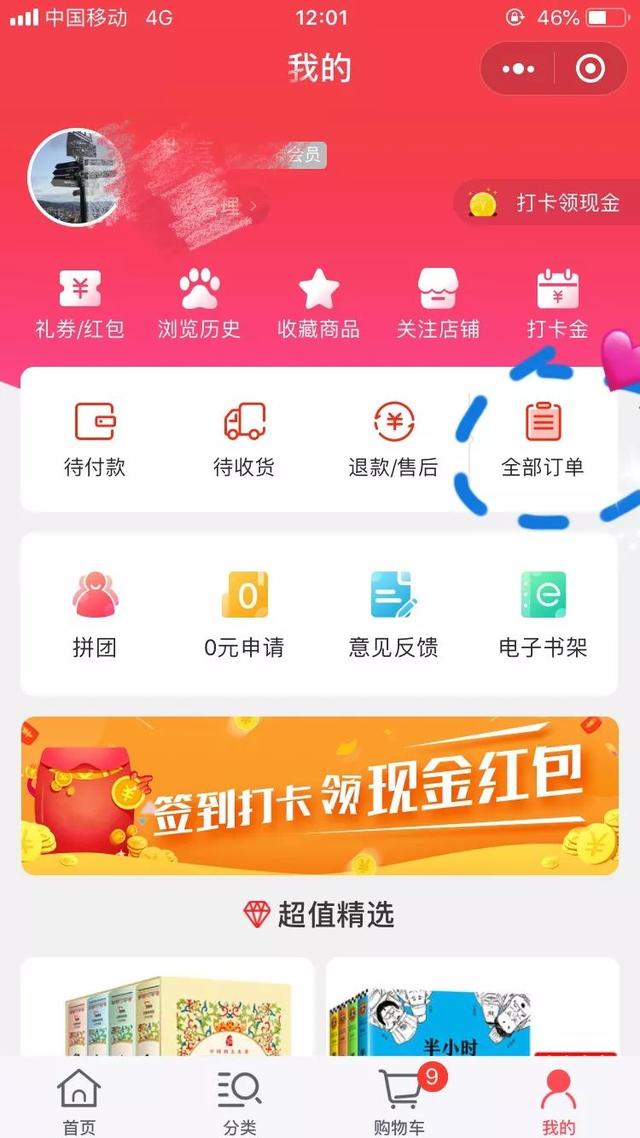The width and height of the screenshot is (640, 1138).
Task: Tap the profile avatar photo
Action: (x=78, y=179)
